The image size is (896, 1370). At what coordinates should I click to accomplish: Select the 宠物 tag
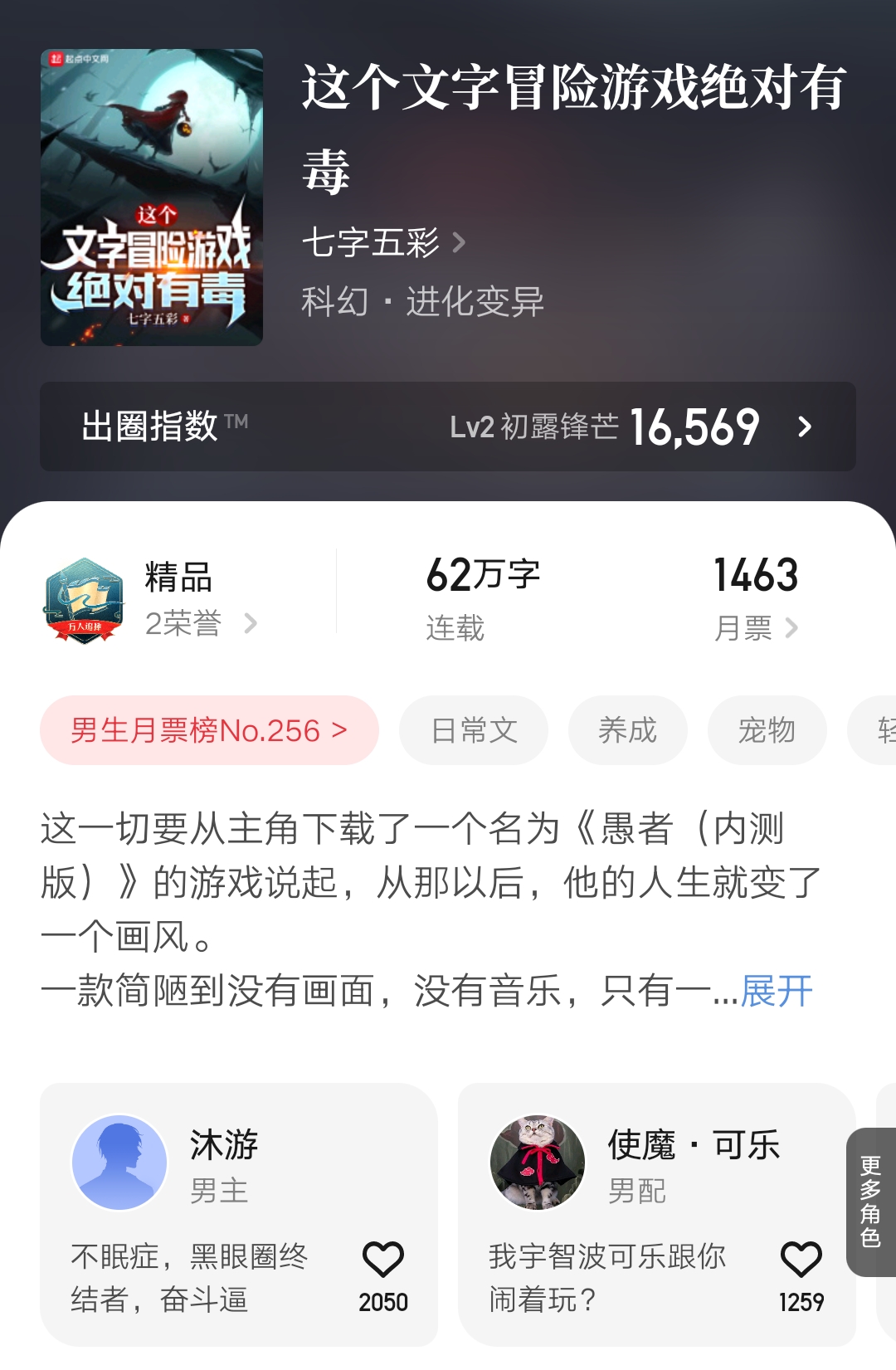(x=767, y=729)
